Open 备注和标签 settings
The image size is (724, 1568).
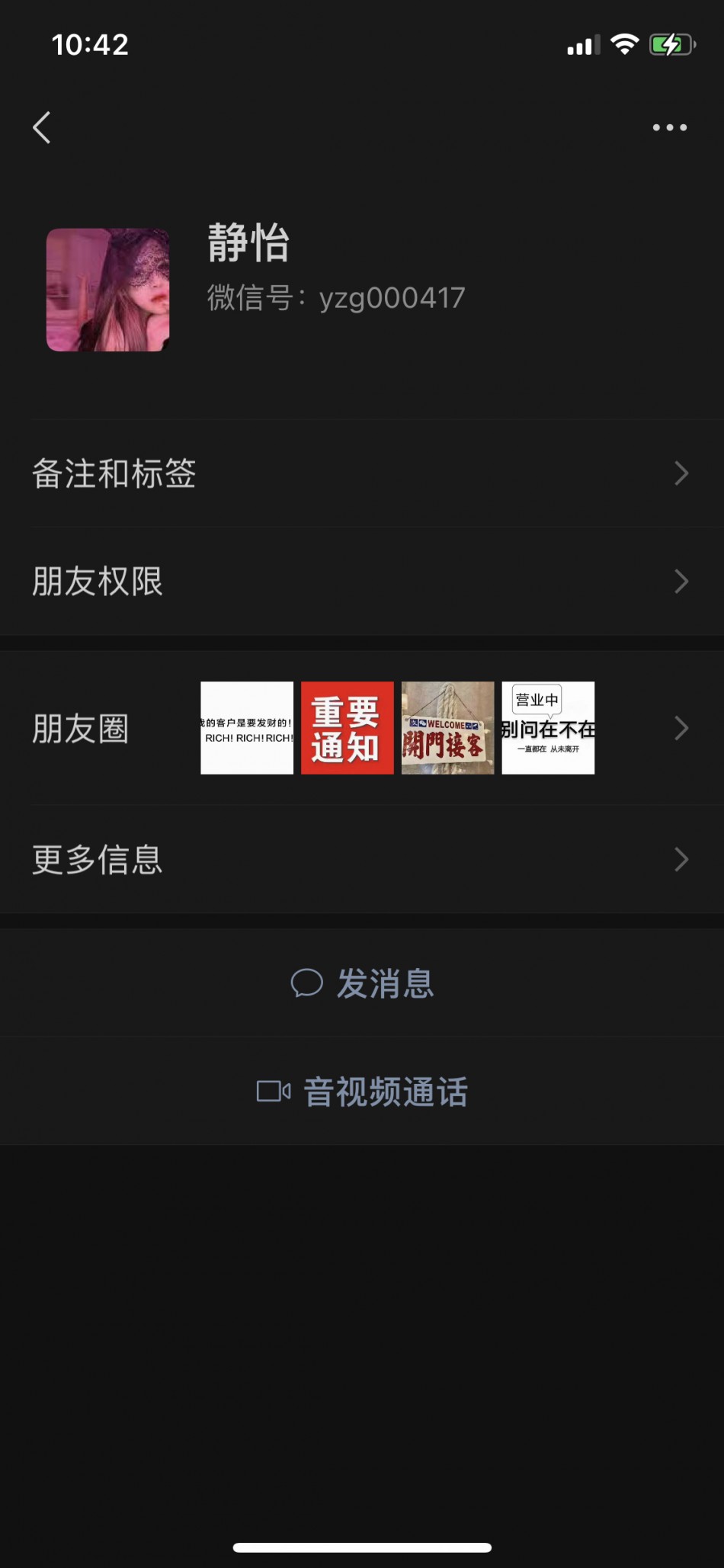click(x=362, y=473)
